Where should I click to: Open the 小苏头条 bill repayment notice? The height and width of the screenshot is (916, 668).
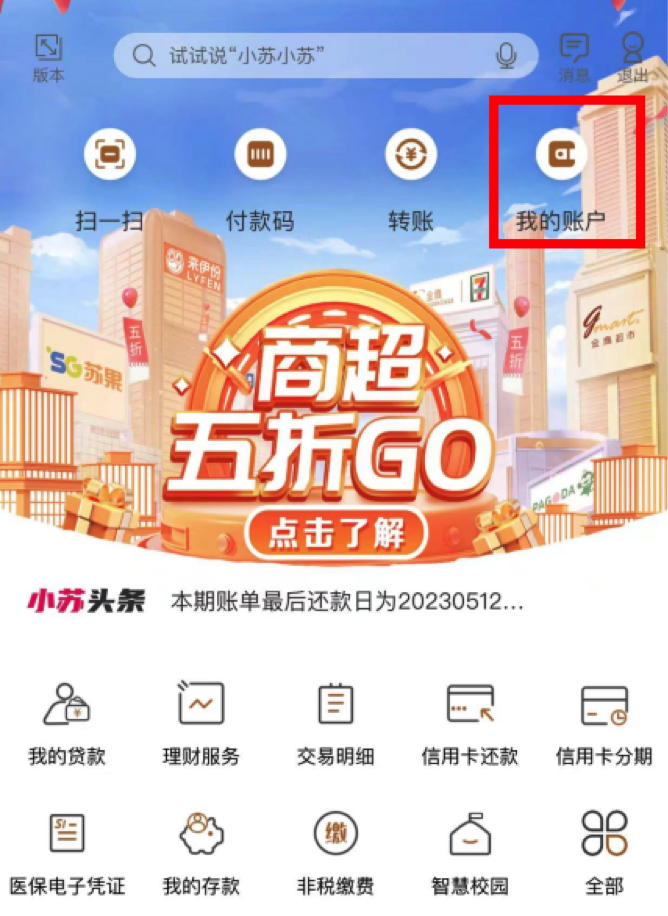coord(346,603)
